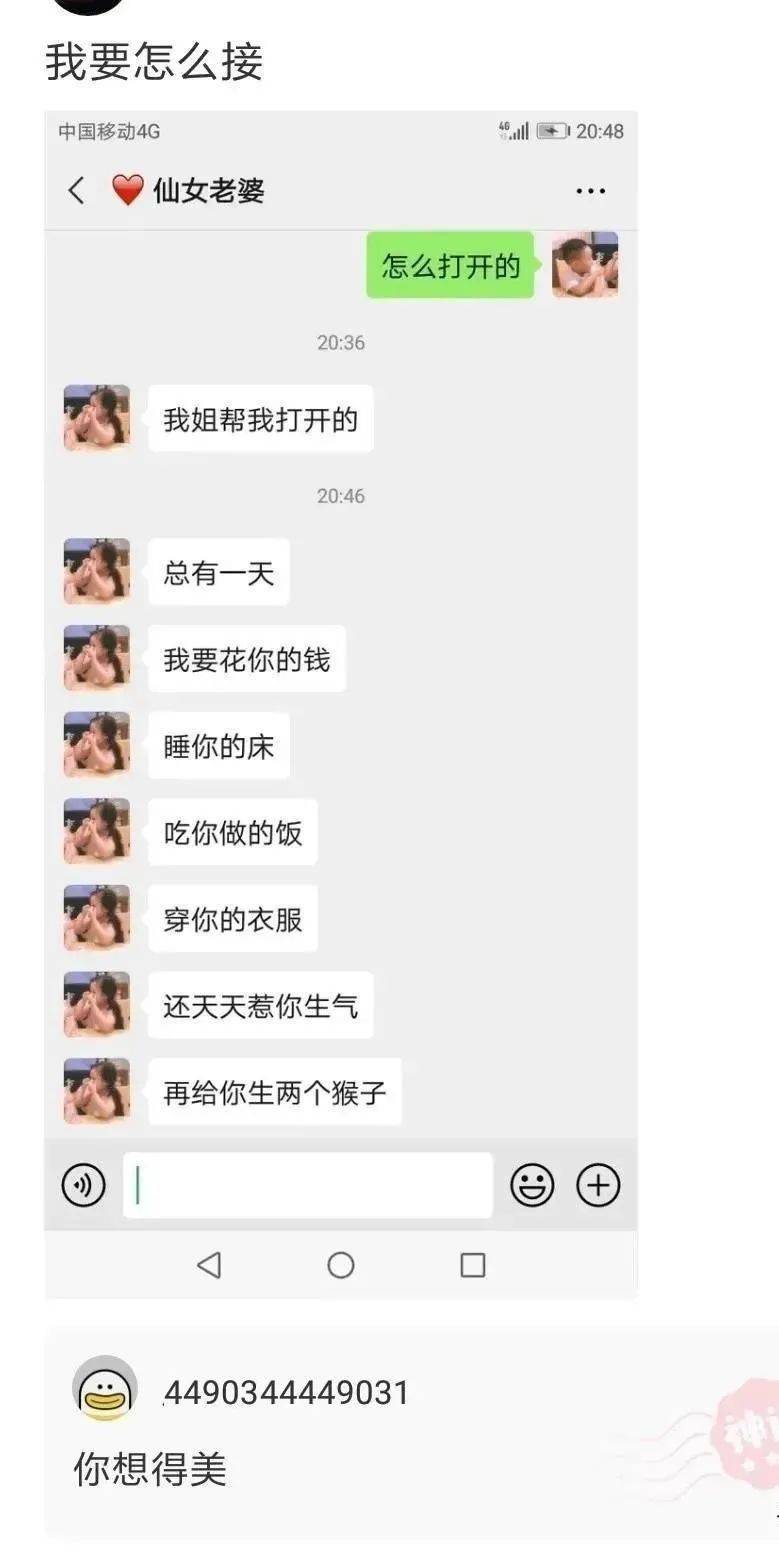
Task: Open the comment 你想得美
Action: click(151, 1469)
